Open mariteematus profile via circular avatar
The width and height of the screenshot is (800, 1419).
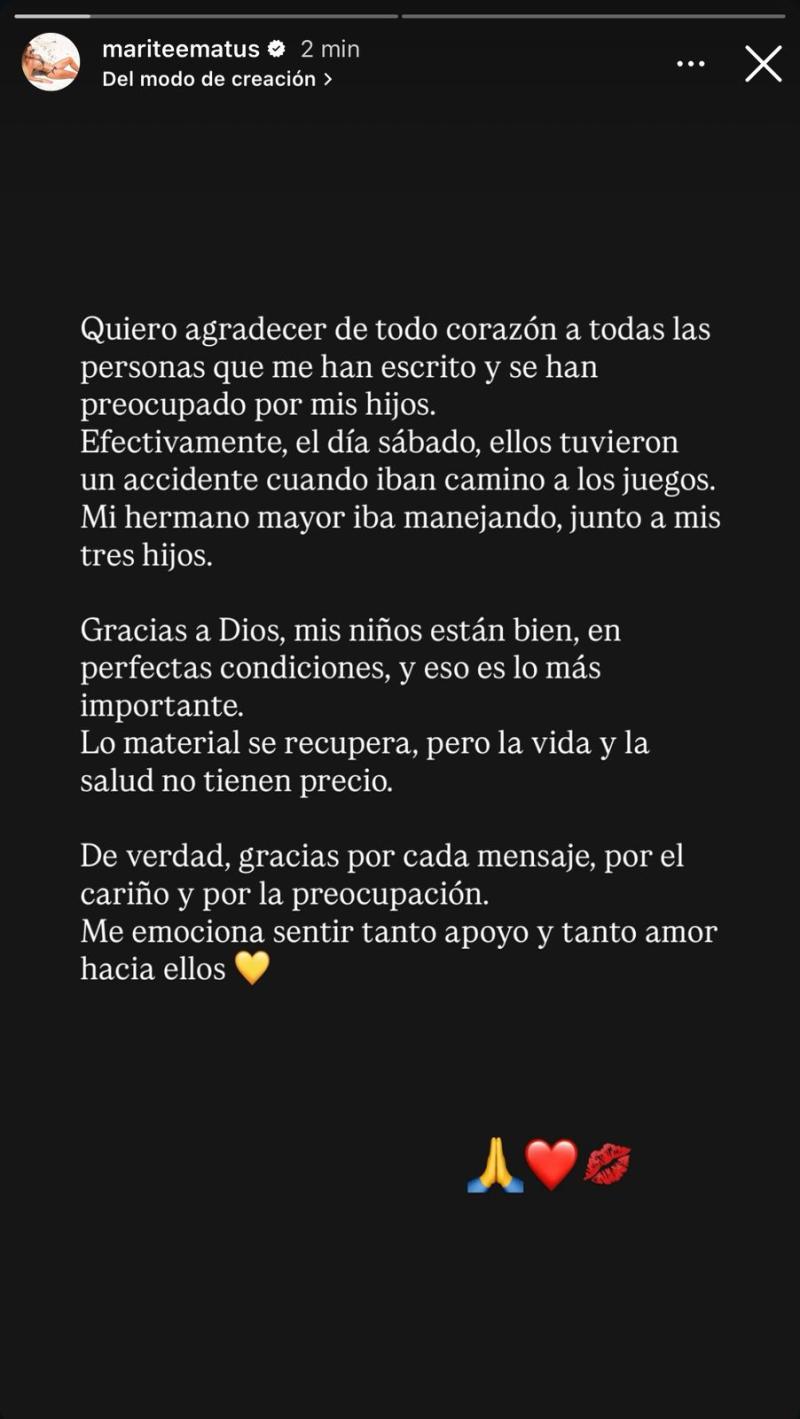pyautogui.click(x=53, y=63)
